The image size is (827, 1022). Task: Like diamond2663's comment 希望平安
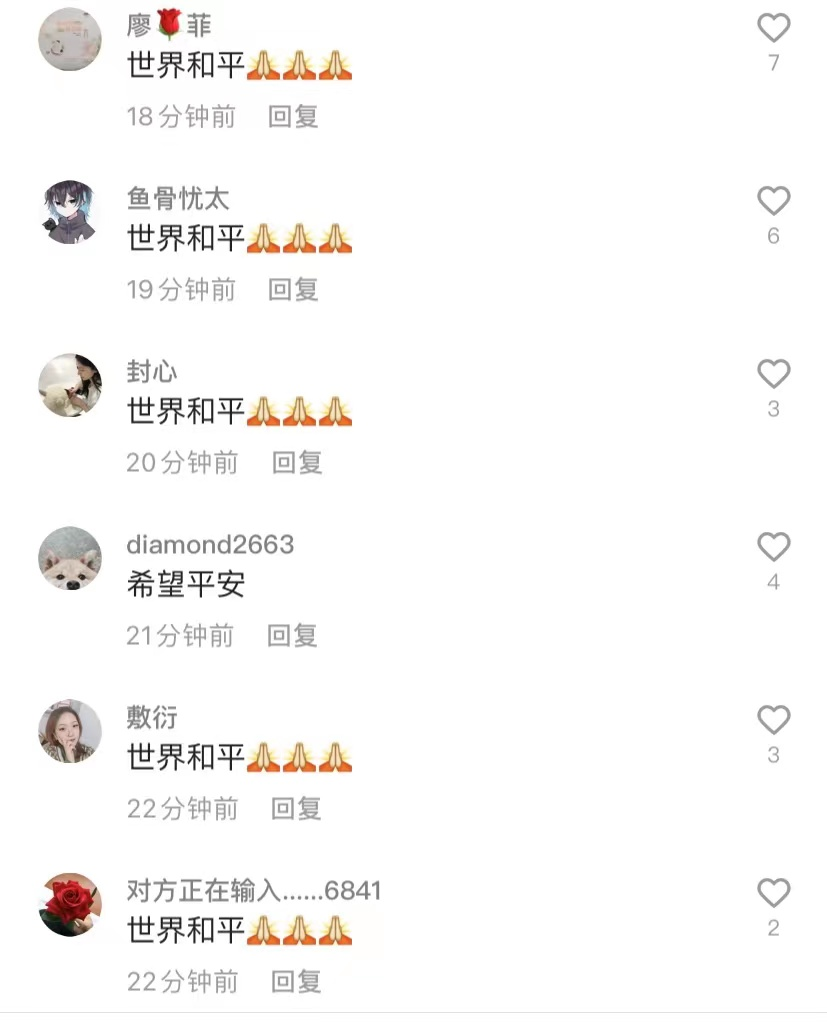coord(773,547)
